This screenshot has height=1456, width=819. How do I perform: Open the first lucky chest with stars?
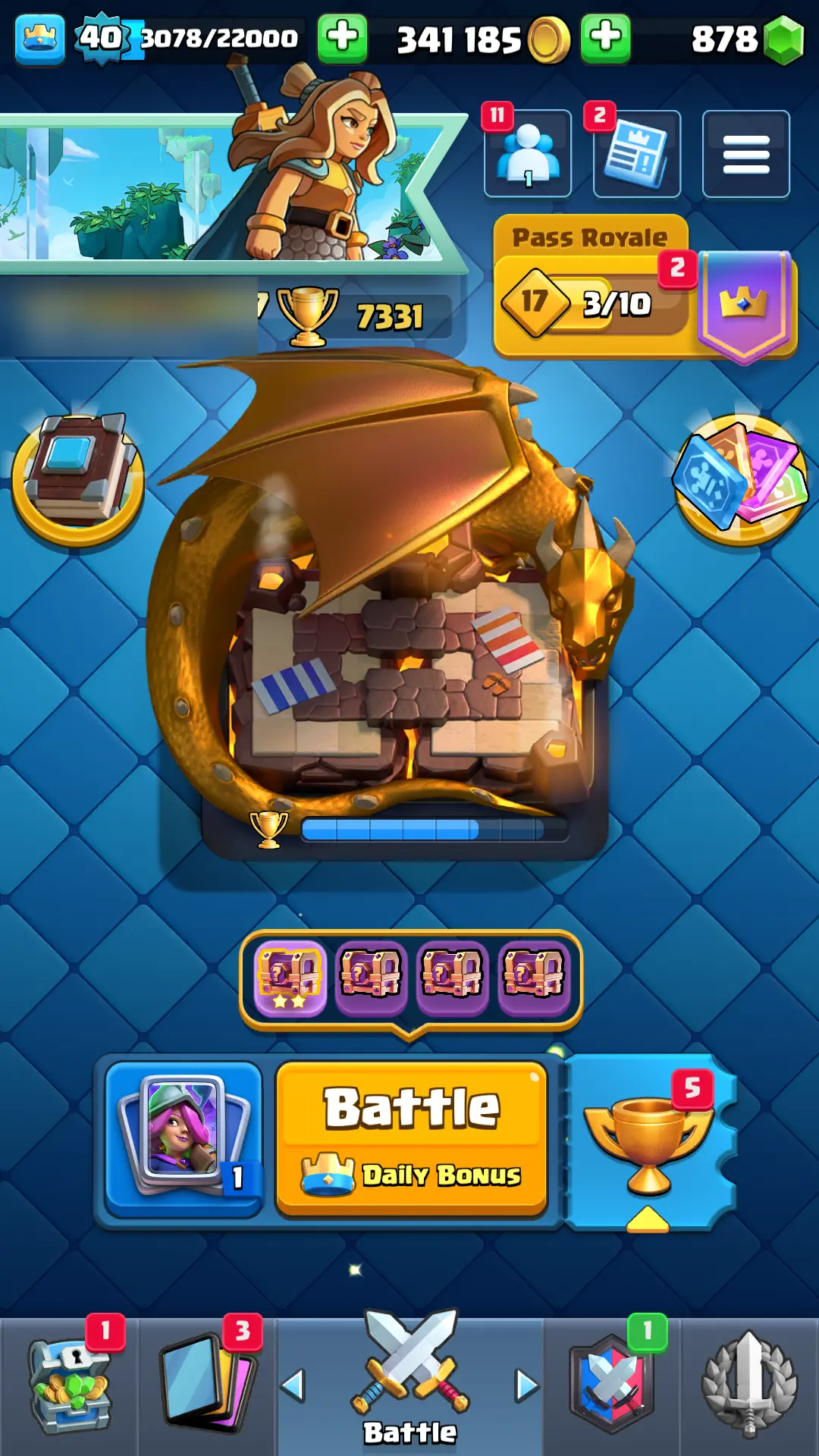(290, 978)
